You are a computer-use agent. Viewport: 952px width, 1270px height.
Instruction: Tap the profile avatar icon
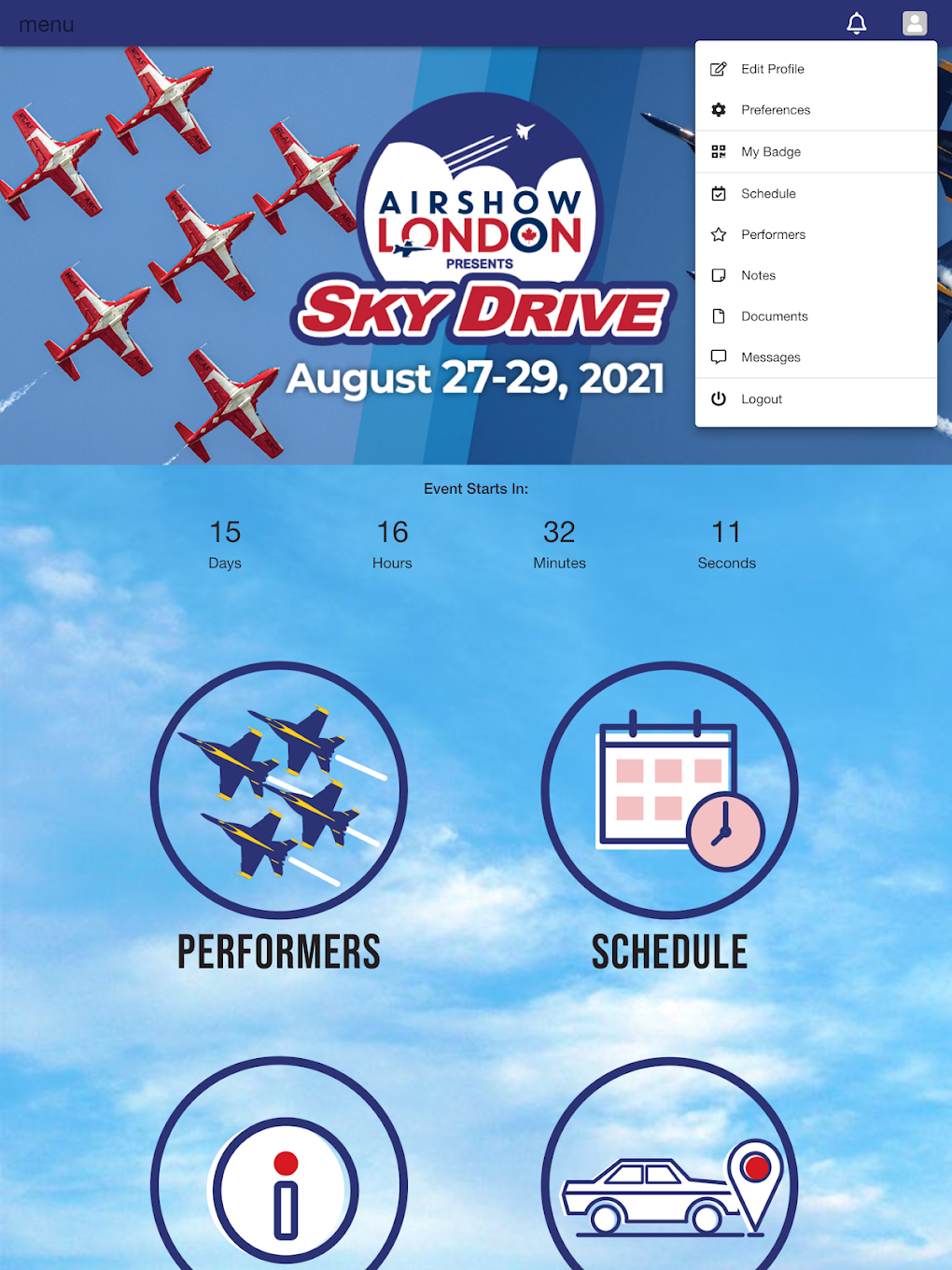click(x=914, y=23)
